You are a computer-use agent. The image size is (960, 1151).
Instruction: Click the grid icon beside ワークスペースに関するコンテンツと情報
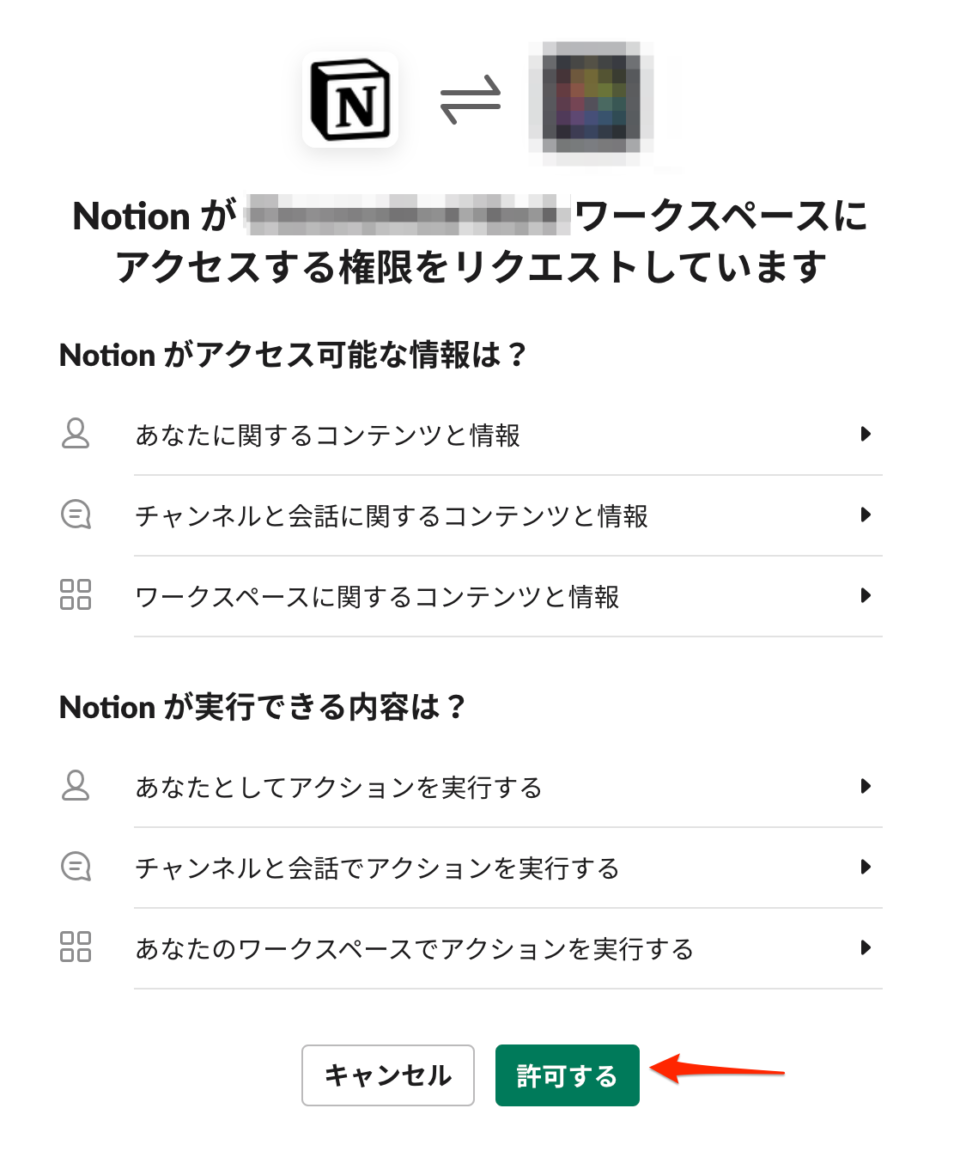[x=75, y=595]
